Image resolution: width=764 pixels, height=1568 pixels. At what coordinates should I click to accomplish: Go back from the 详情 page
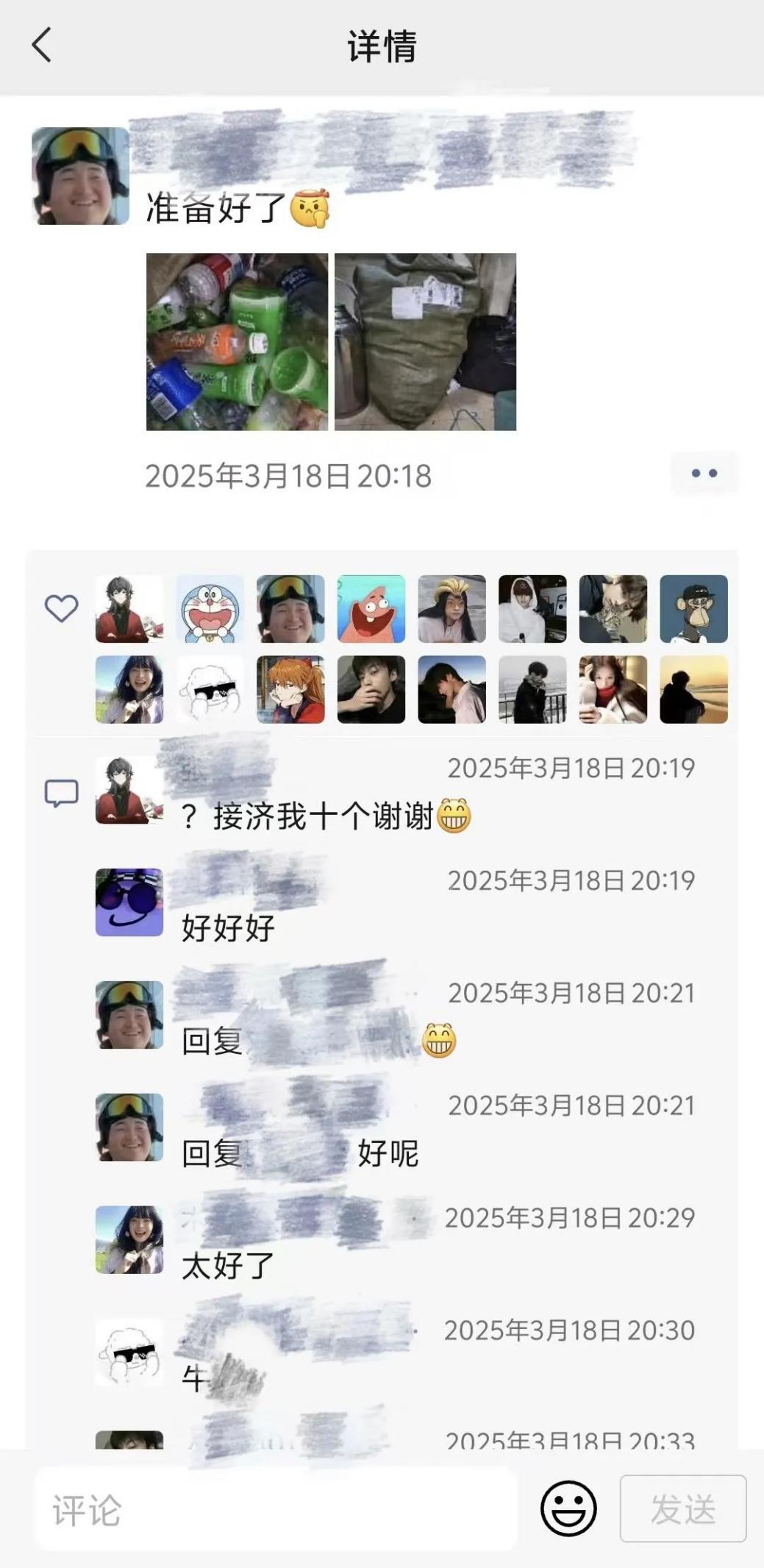point(42,46)
